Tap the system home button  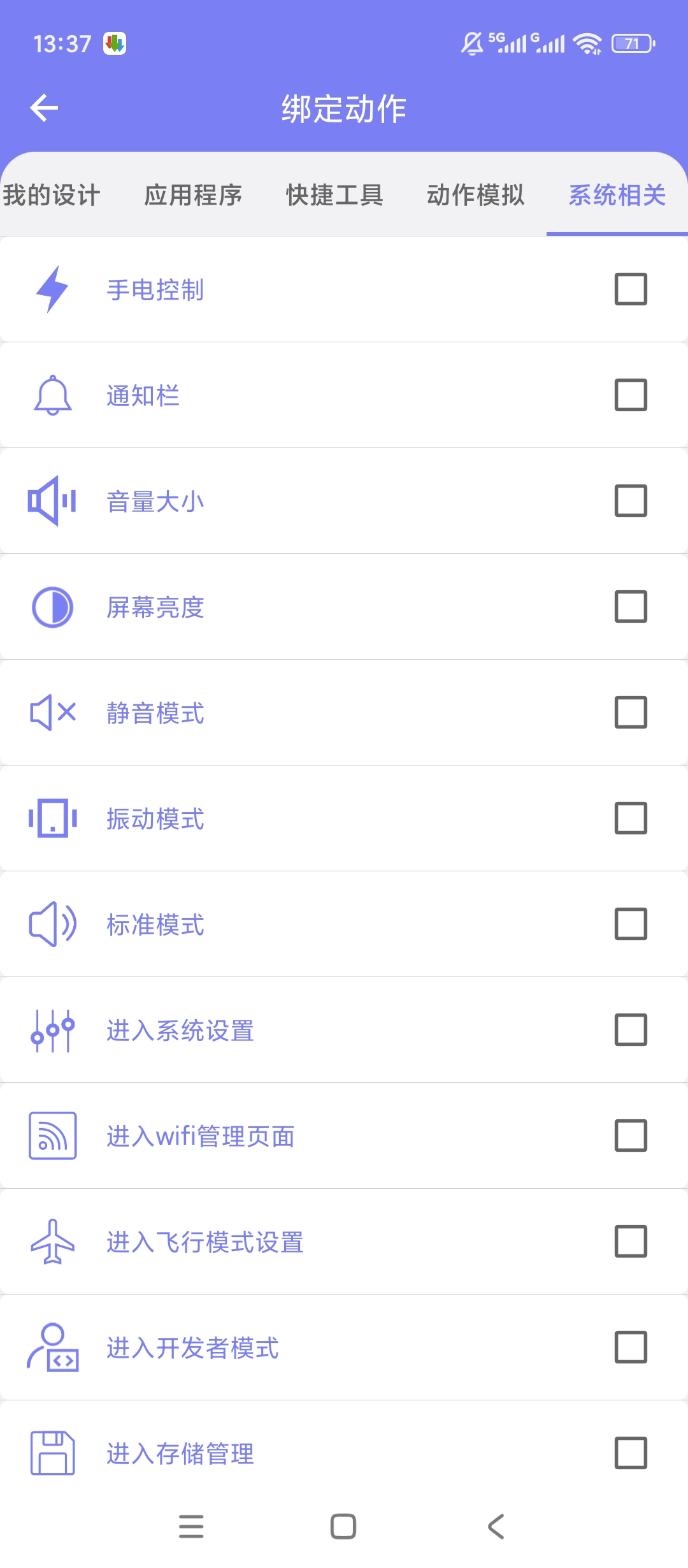pyautogui.click(x=343, y=1527)
